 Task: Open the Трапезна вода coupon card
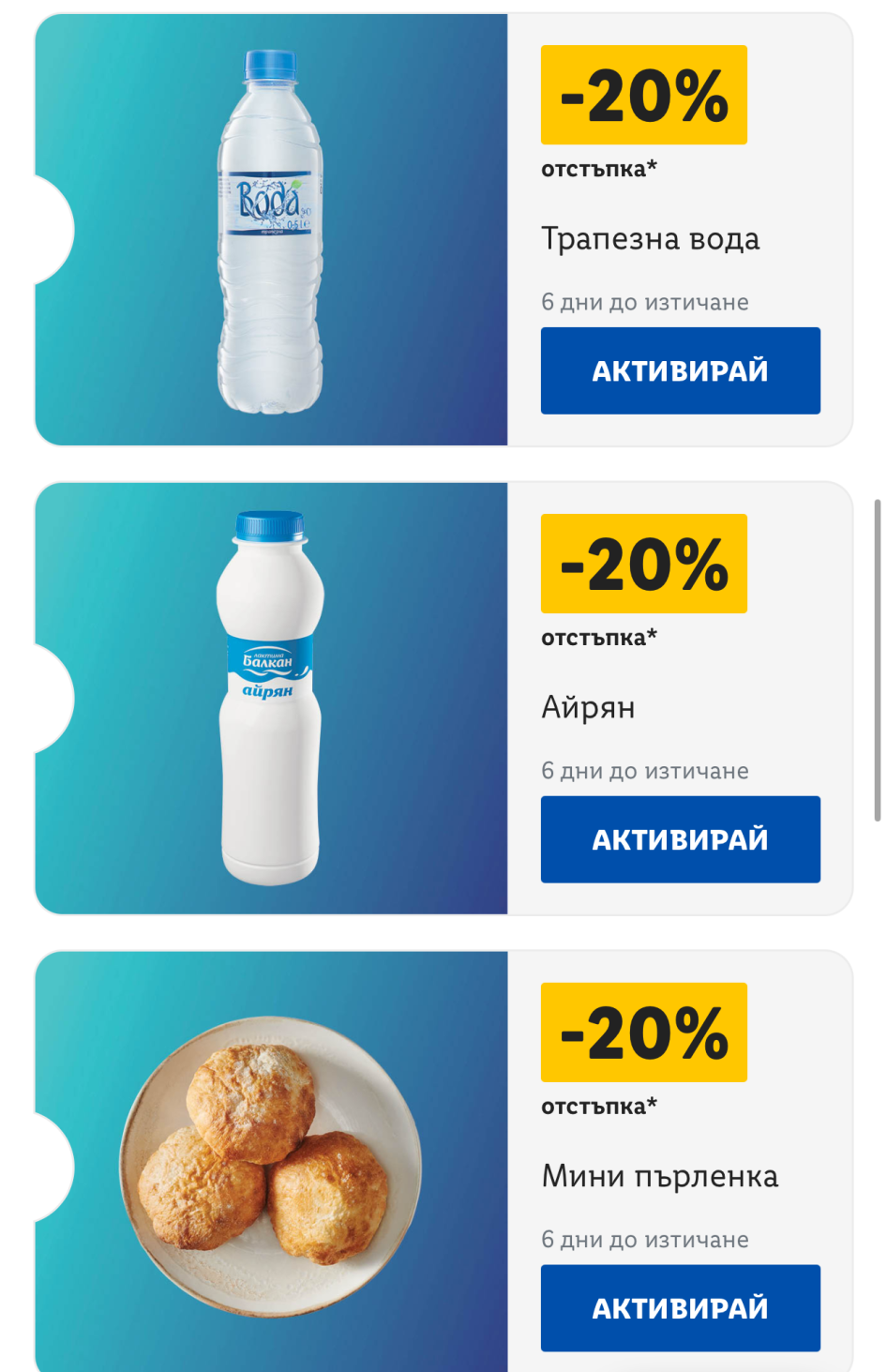pyautogui.click(x=443, y=230)
